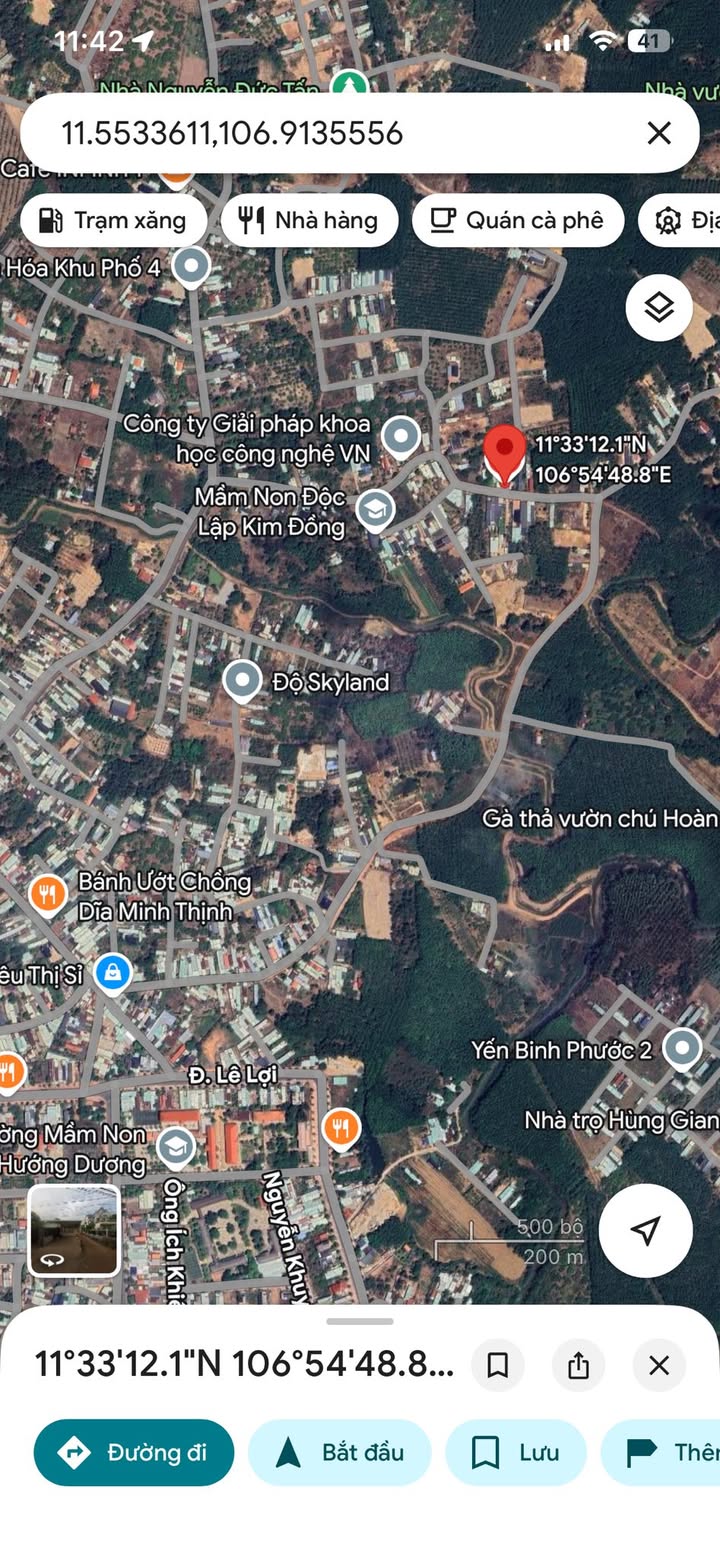Open the Độ Skyland map marker
Image resolution: width=720 pixels, height=1557 pixels.
[242, 681]
